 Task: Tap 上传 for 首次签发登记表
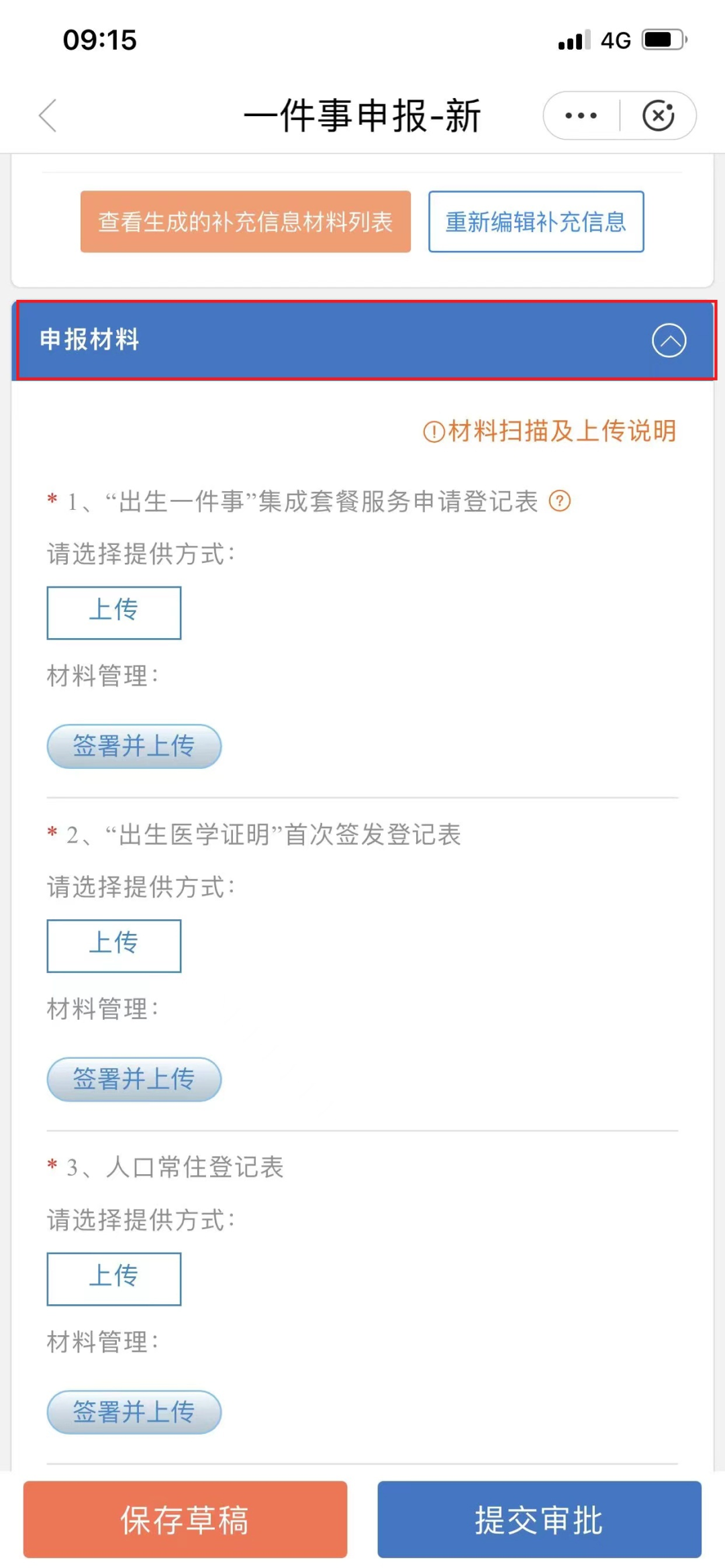pos(114,945)
